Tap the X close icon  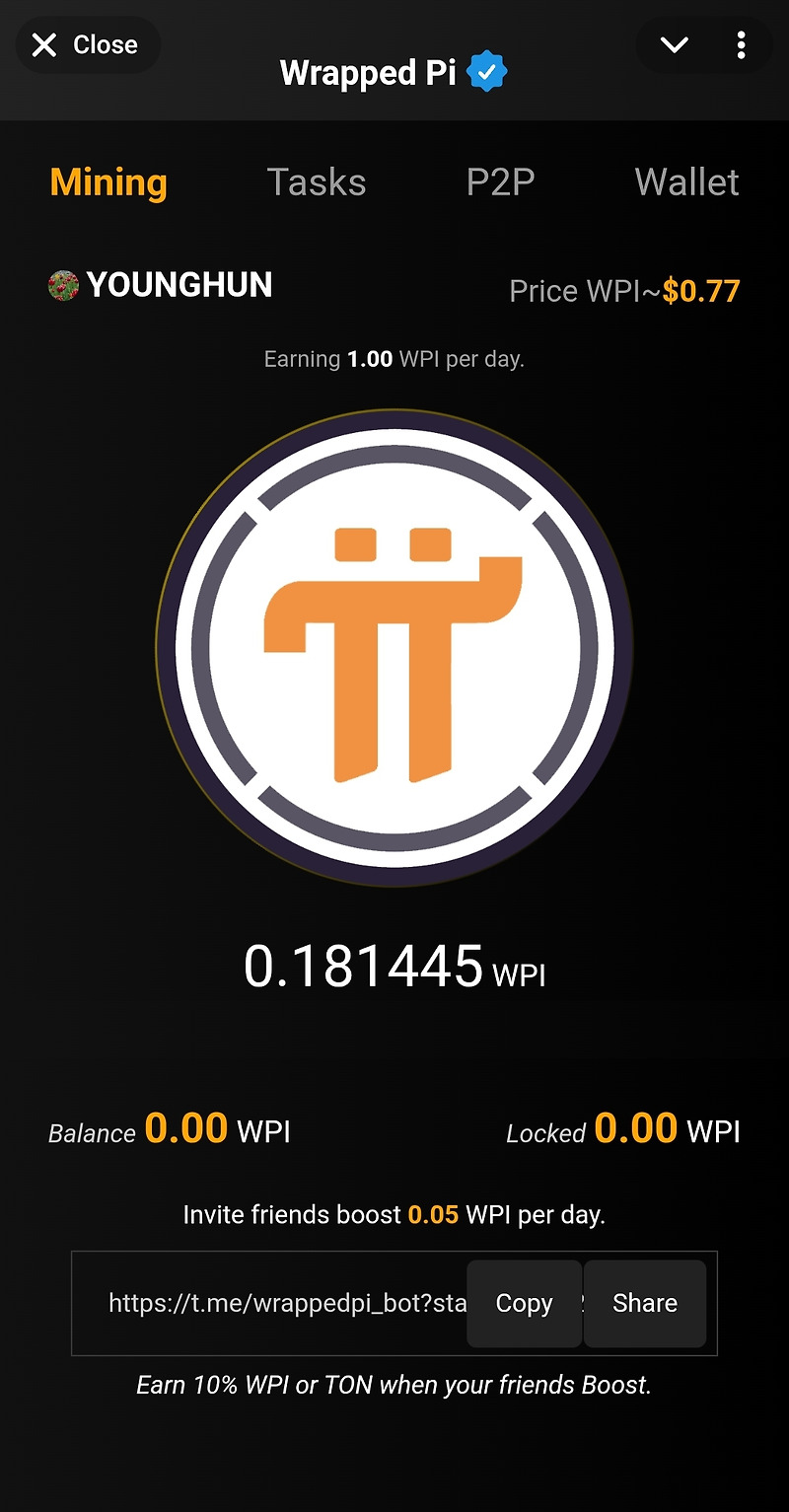(x=43, y=44)
